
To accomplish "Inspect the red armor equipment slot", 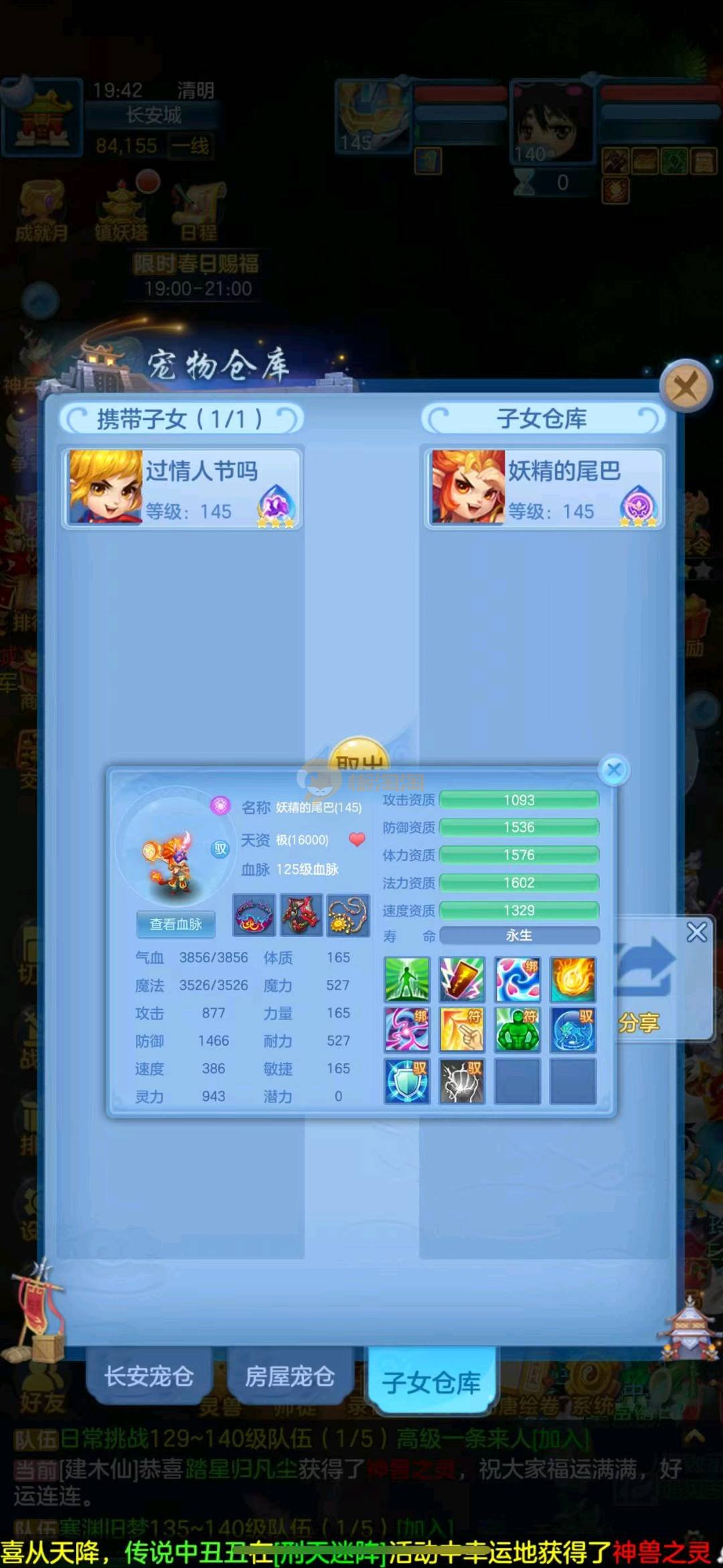I will click(301, 915).
